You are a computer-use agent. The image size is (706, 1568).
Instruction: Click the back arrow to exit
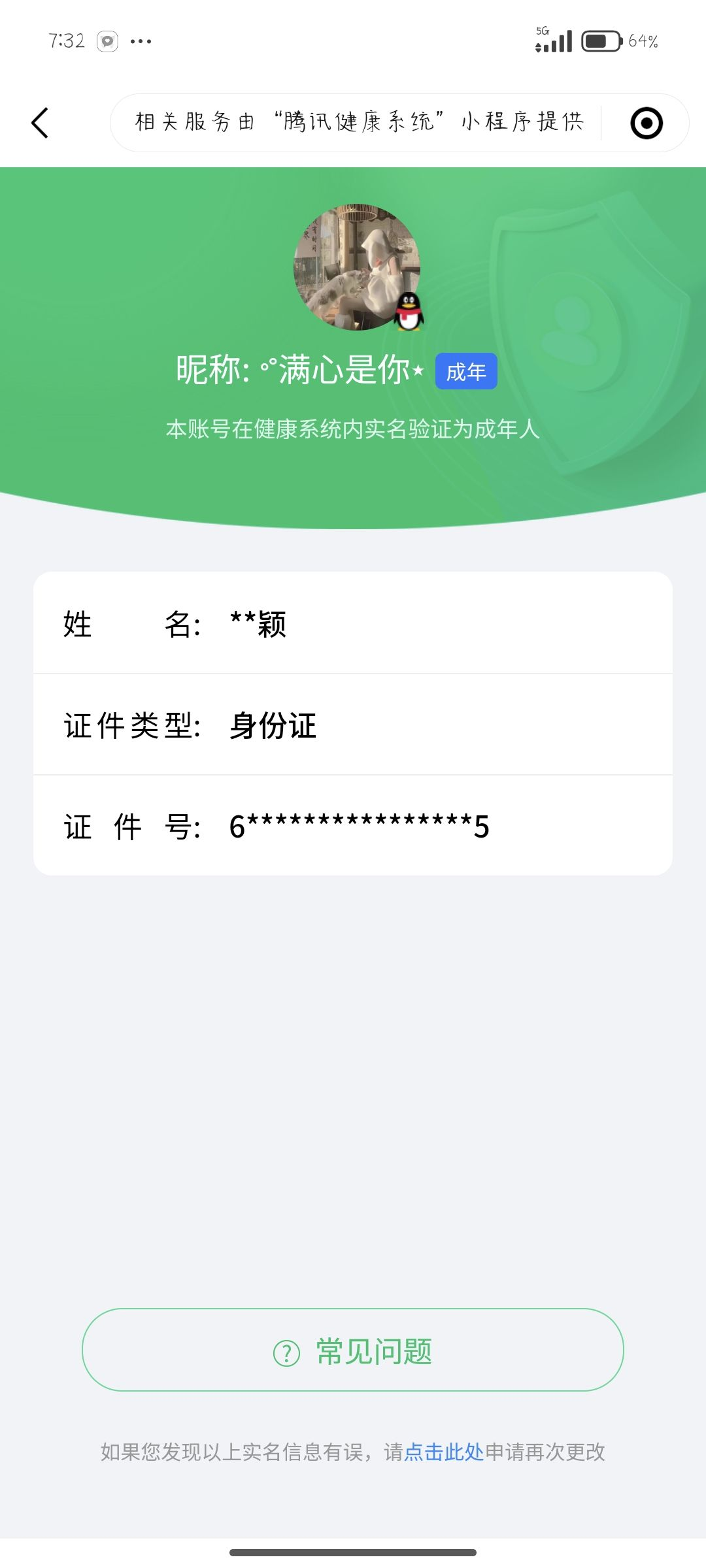point(41,123)
